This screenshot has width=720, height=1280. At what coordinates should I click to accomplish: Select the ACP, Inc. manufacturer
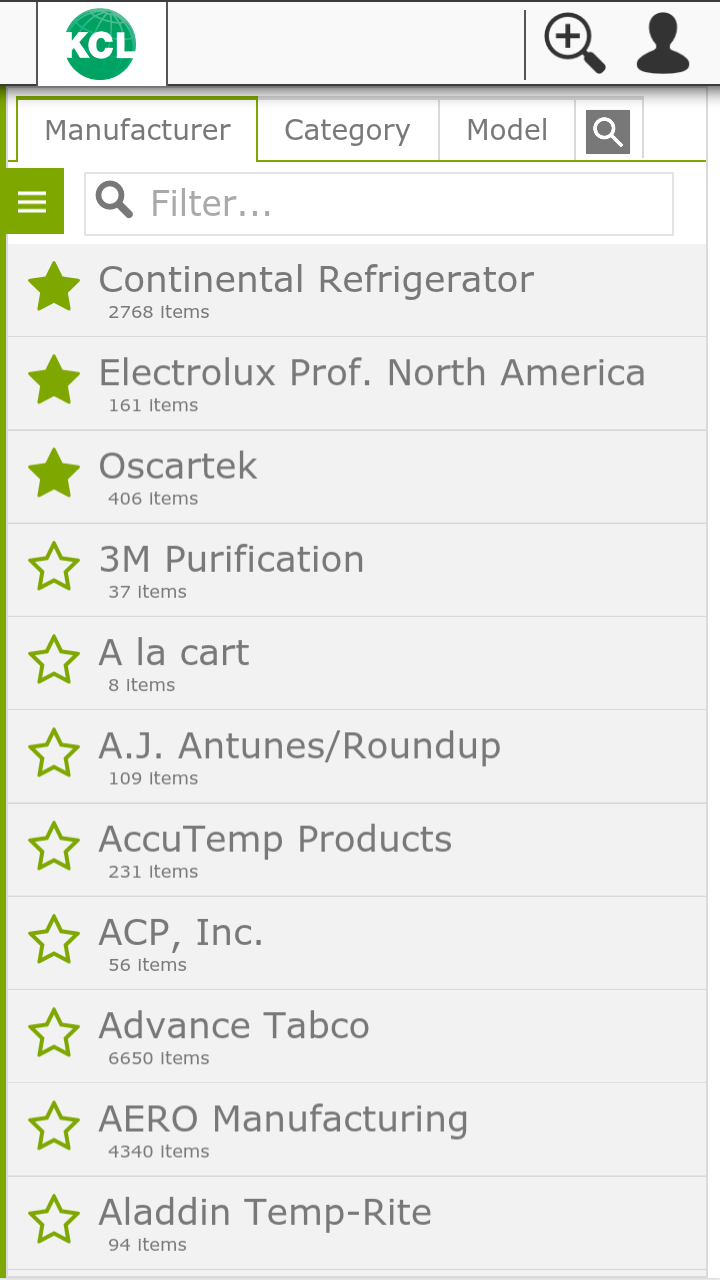point(181,933)
